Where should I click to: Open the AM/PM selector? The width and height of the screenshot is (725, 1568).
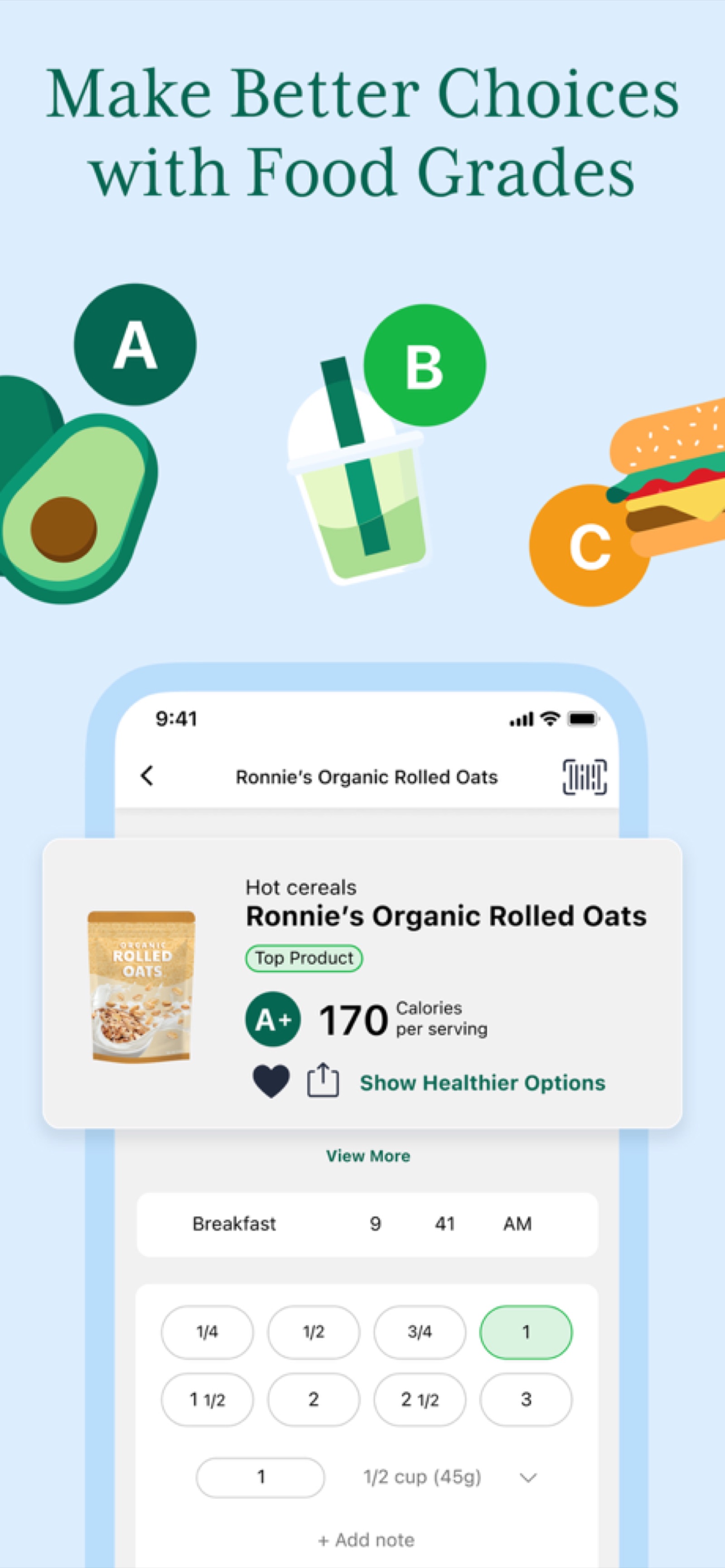(517, 1224)
